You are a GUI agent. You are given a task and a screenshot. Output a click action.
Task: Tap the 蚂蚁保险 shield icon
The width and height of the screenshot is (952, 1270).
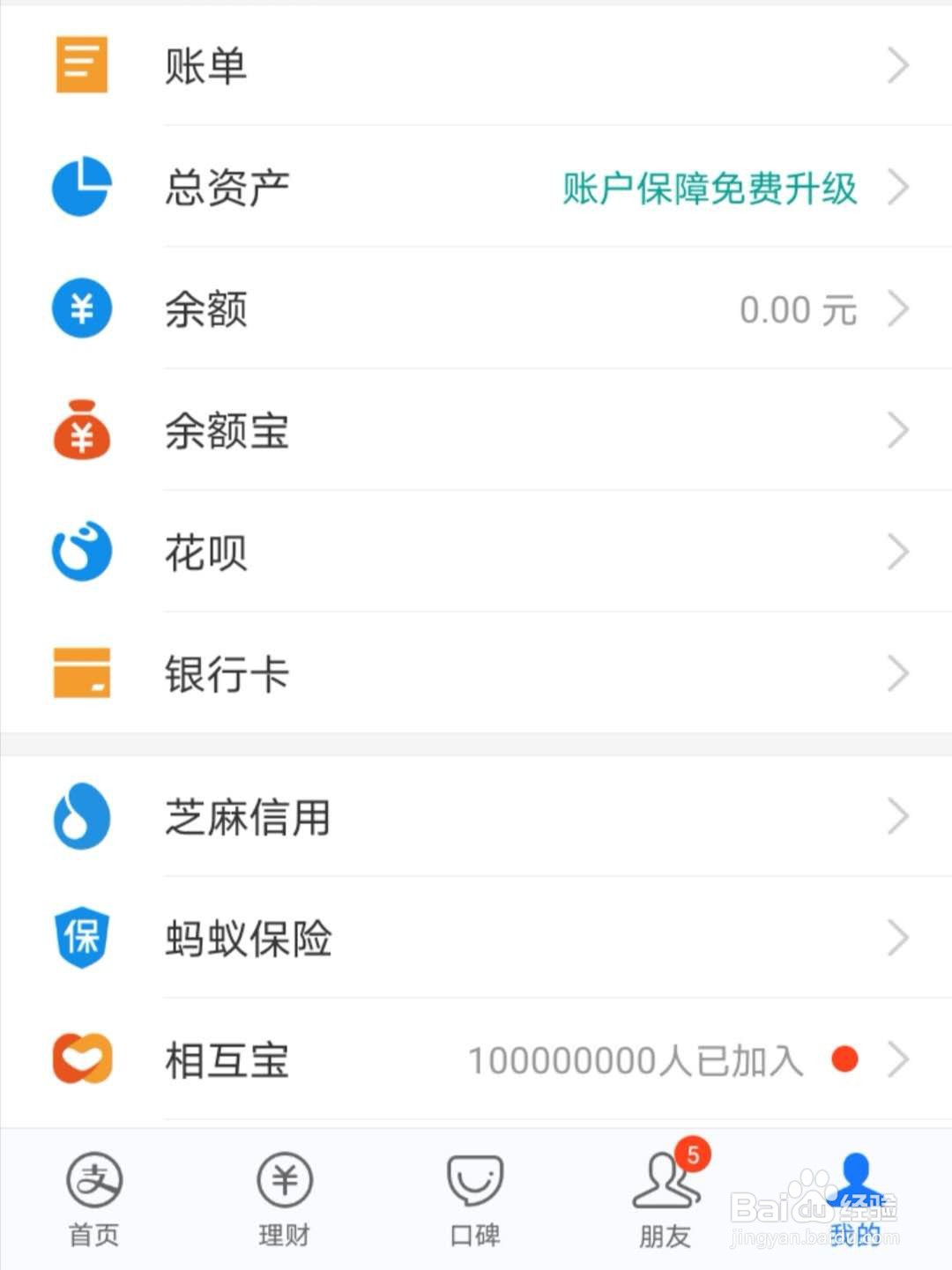click(x=82, y=939)
